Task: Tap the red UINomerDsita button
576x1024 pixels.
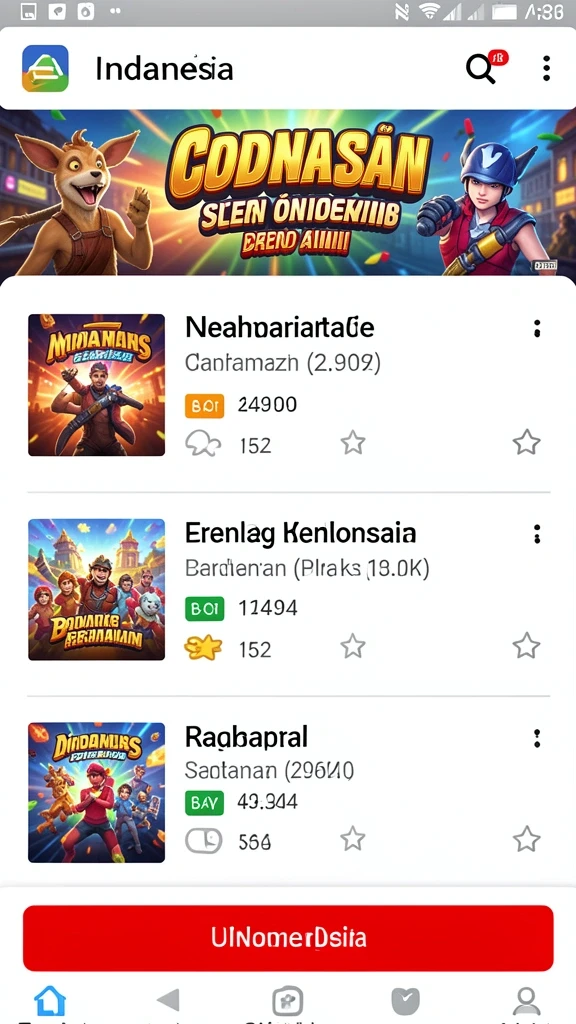Action: coord(288,938)
